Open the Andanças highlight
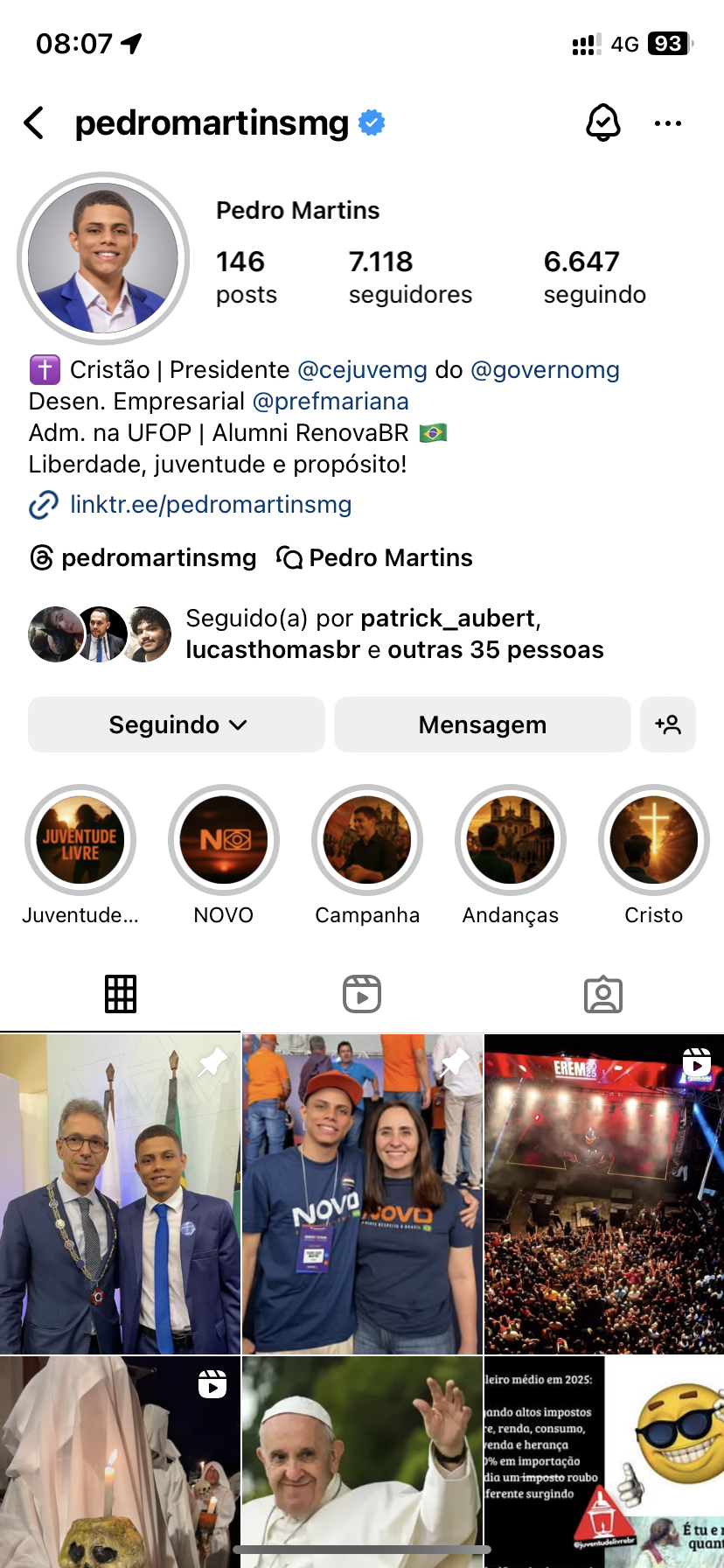 coord(511,841)
